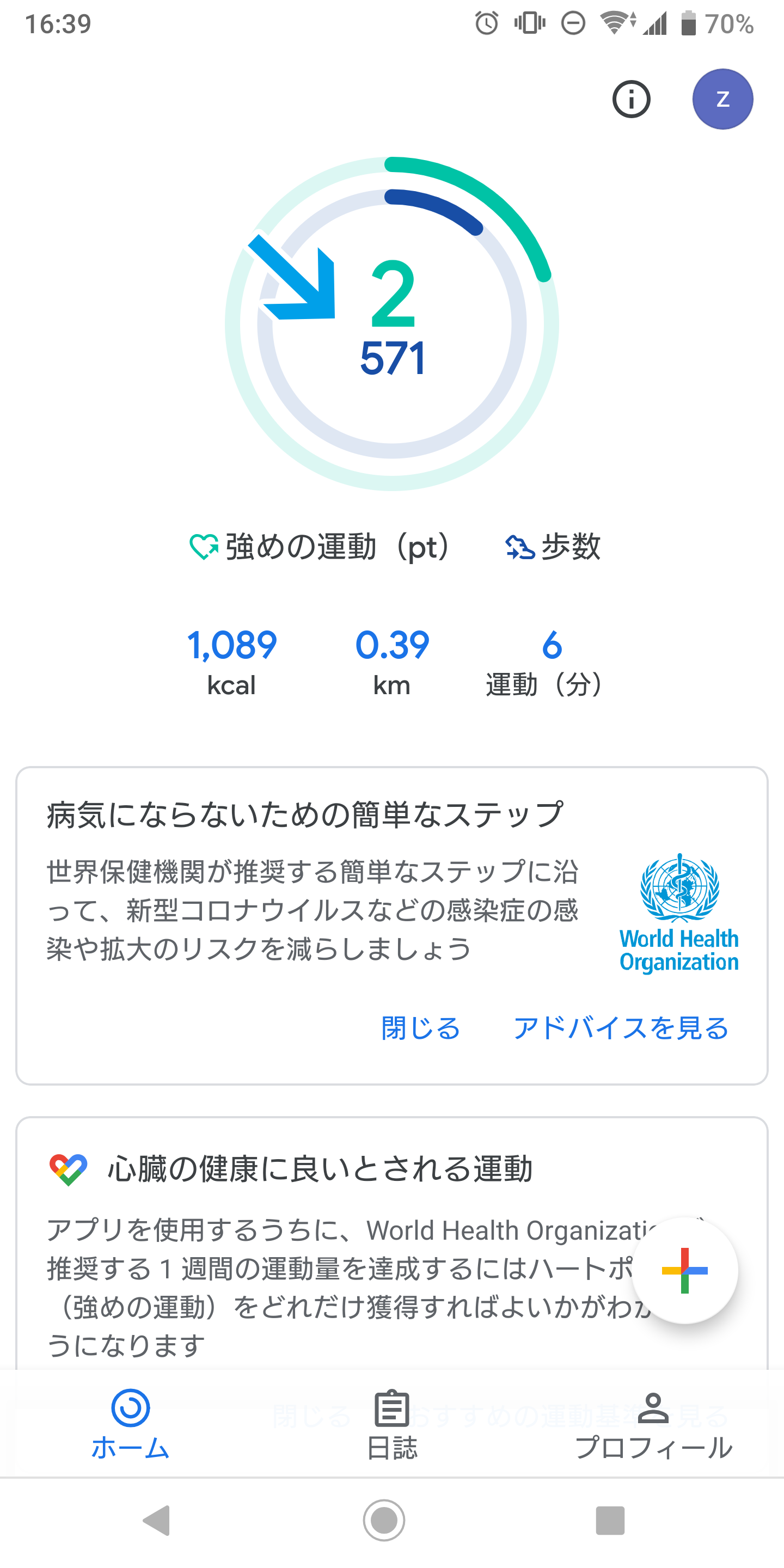This screenshot has width=784, height=1568.
Task: Open the Z account avatar
Action: [x=722, y=99]
